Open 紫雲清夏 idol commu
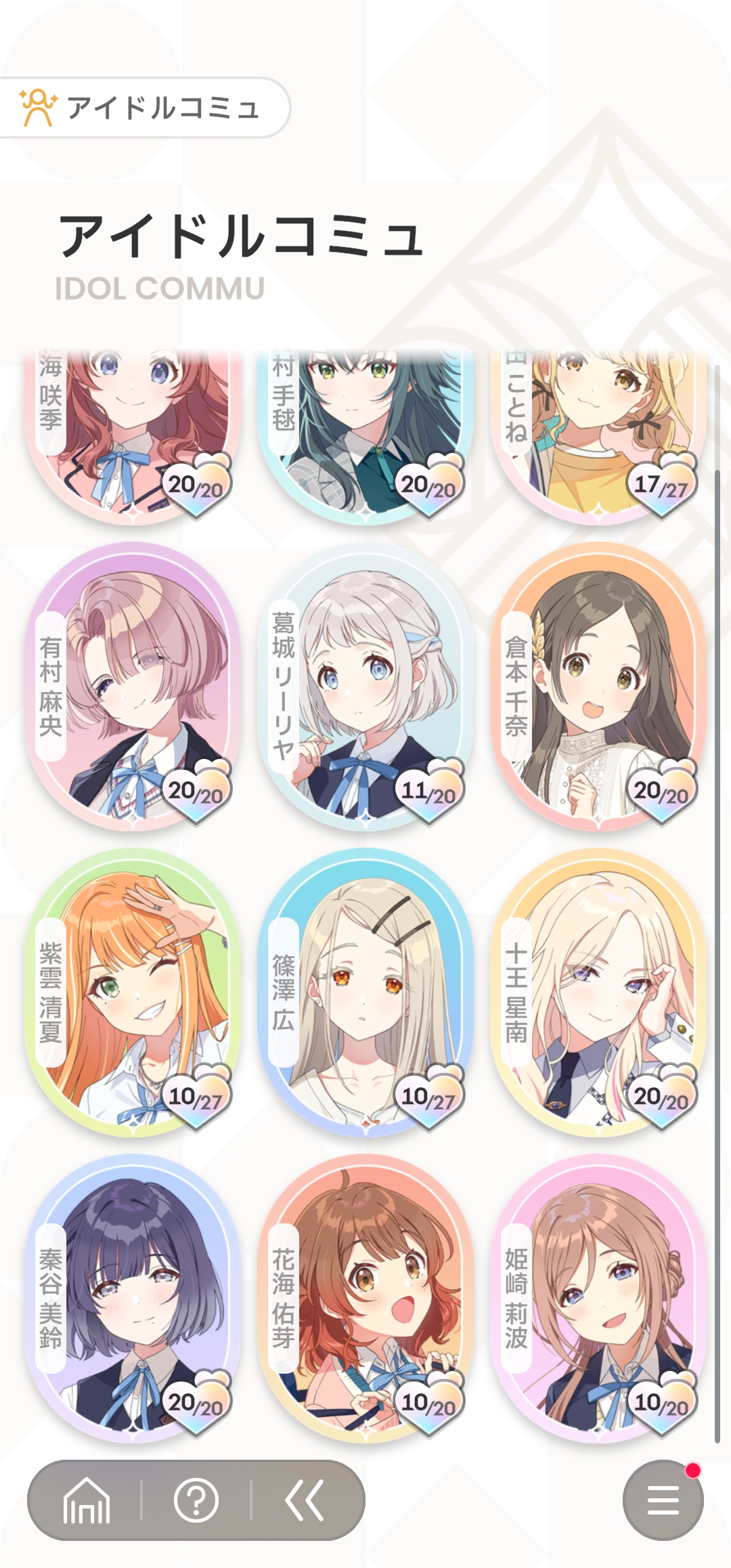This screenshot has height=1568, width=731. point(133,993)
